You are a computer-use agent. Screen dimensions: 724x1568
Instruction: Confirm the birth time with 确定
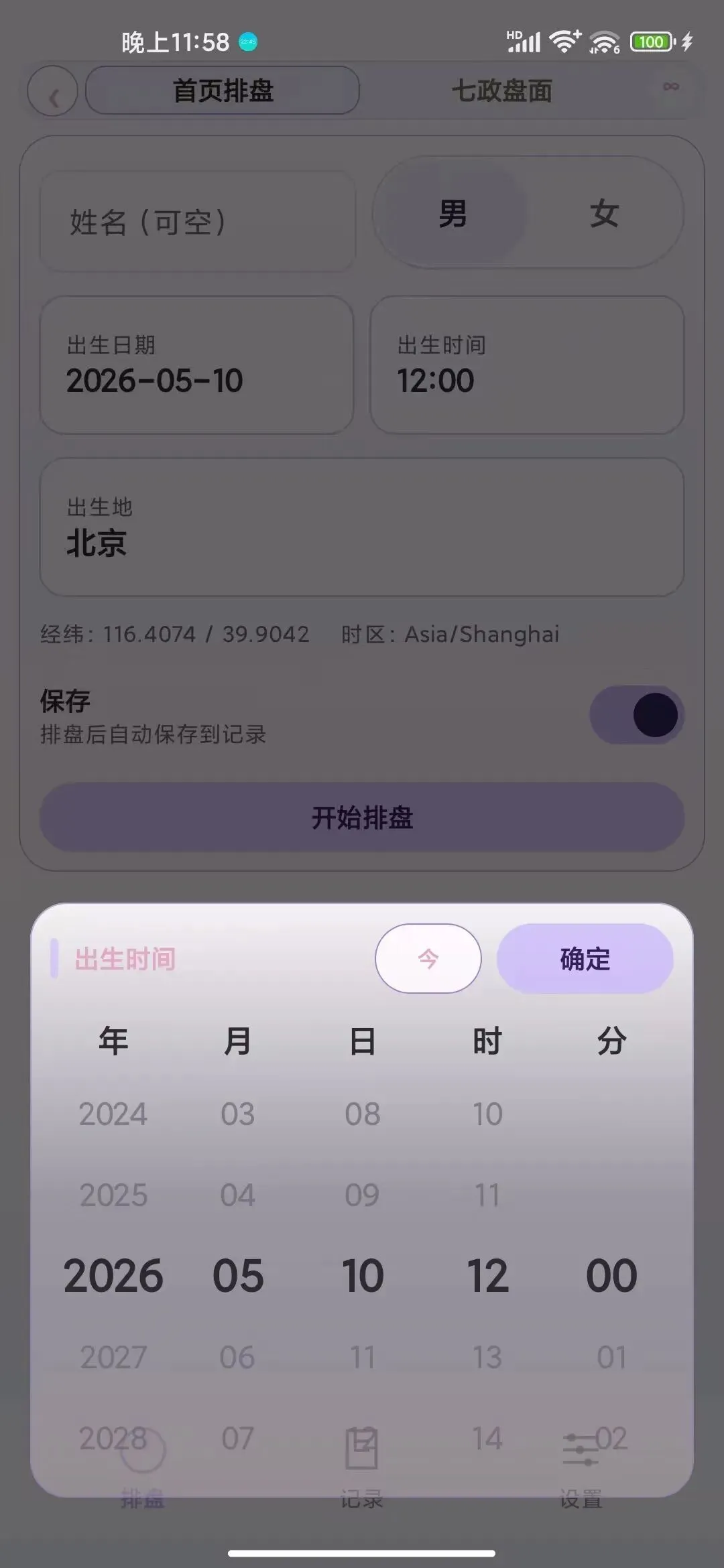[x=585, y=959]
